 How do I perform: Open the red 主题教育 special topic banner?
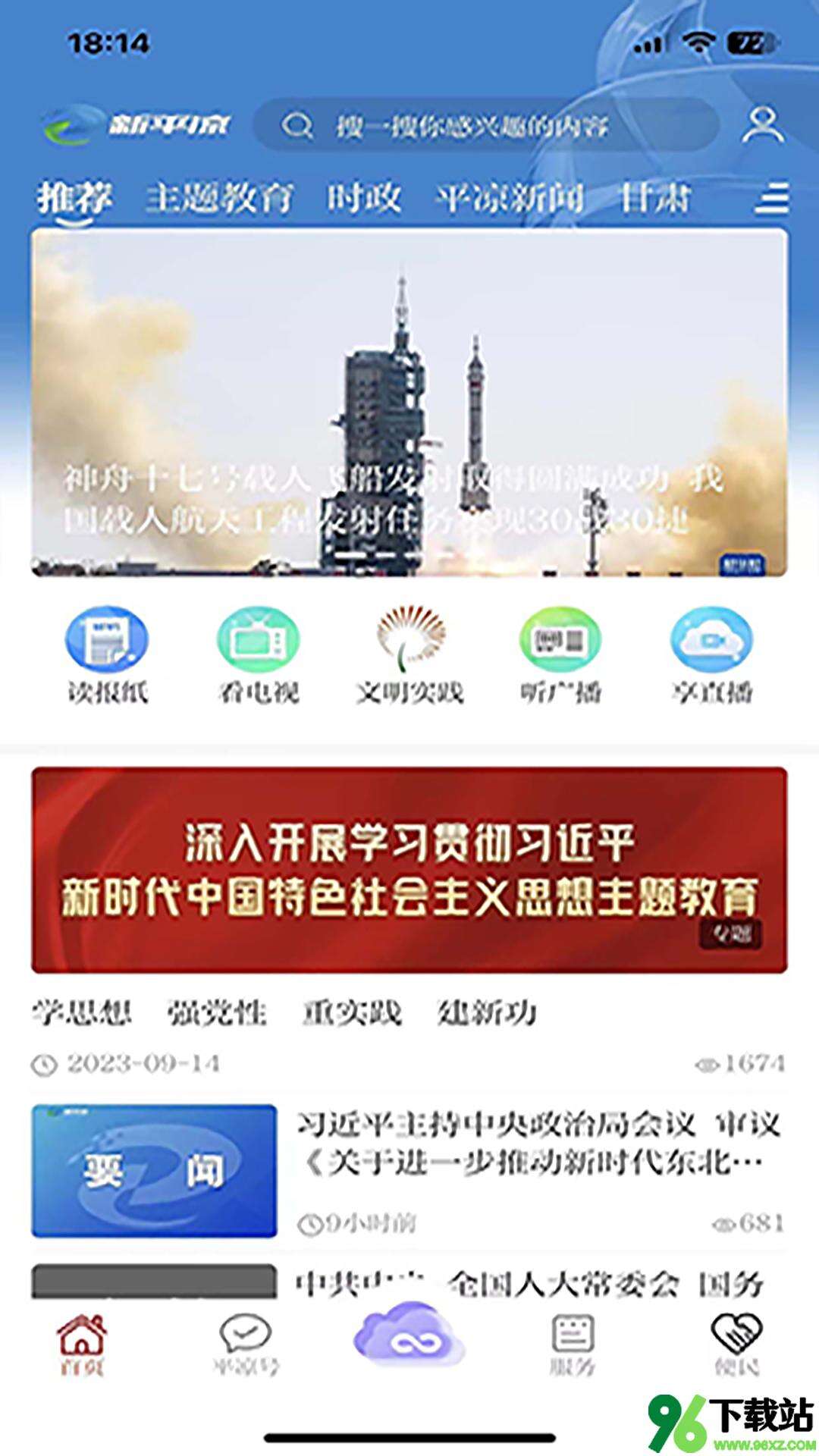(409, 870)
